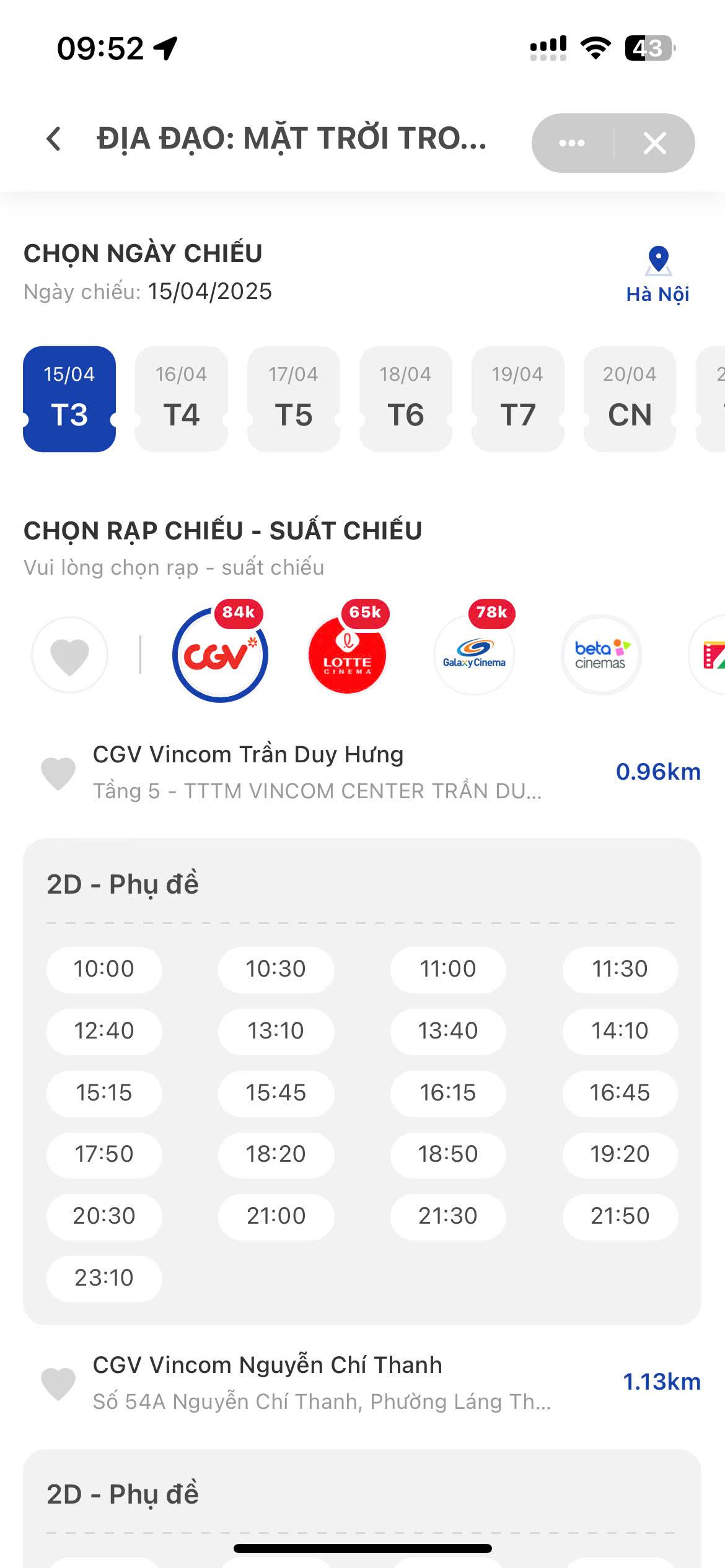Select the 18:20 showtime
Image resolution: width=725 pixels, height=1568 pixels.
click(x=276, y=1154)
